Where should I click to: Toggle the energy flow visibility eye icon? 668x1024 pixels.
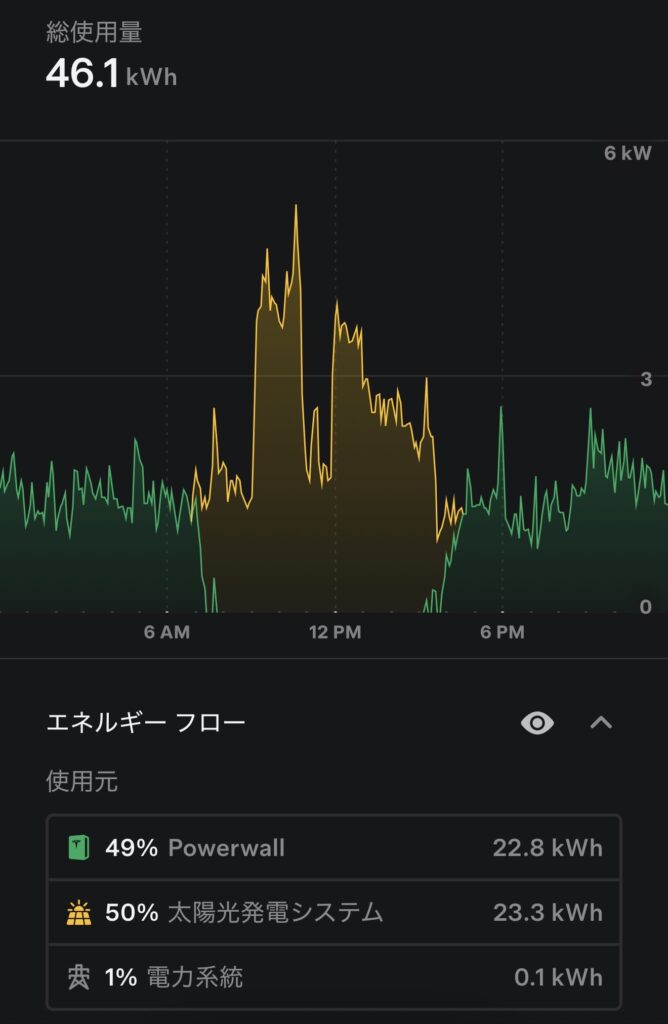pyautogui.click(x=537, y=723)
